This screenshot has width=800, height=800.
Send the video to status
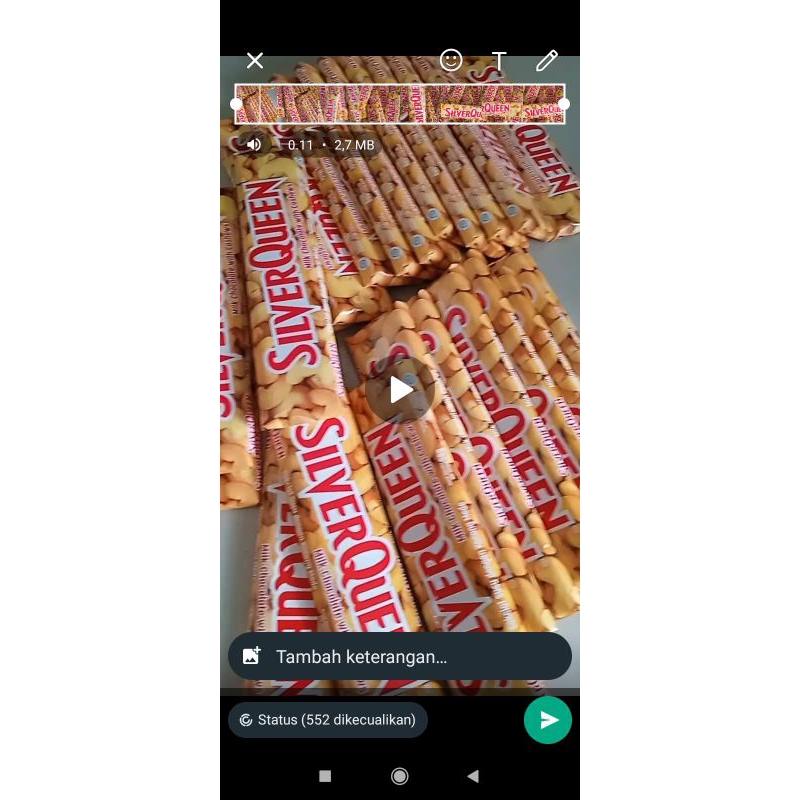[x=548, y=720]
